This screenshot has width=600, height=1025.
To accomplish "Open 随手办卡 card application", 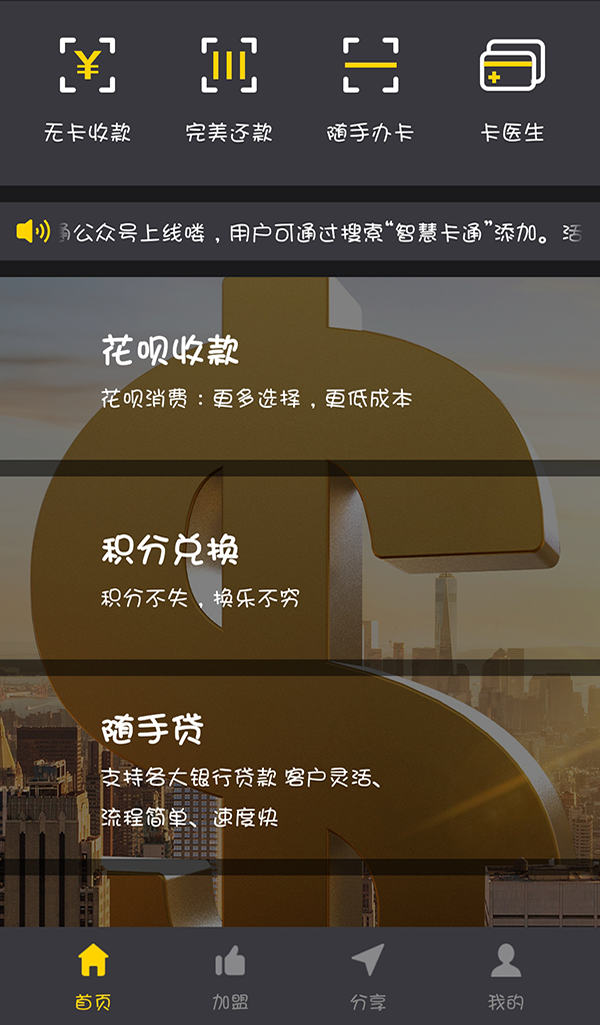I will click(x=370, y=88).
